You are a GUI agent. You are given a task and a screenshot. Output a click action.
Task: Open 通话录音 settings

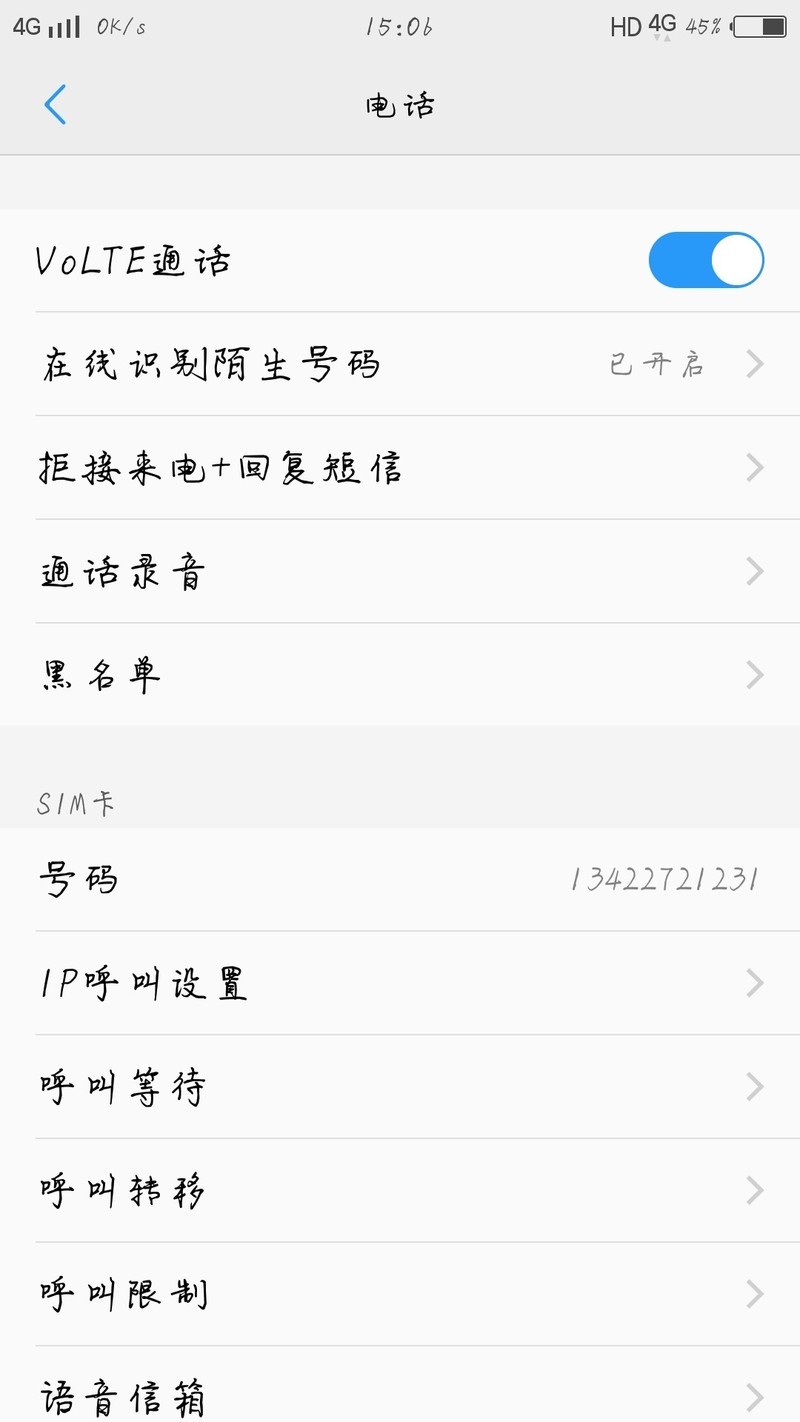tap(400, 570)
